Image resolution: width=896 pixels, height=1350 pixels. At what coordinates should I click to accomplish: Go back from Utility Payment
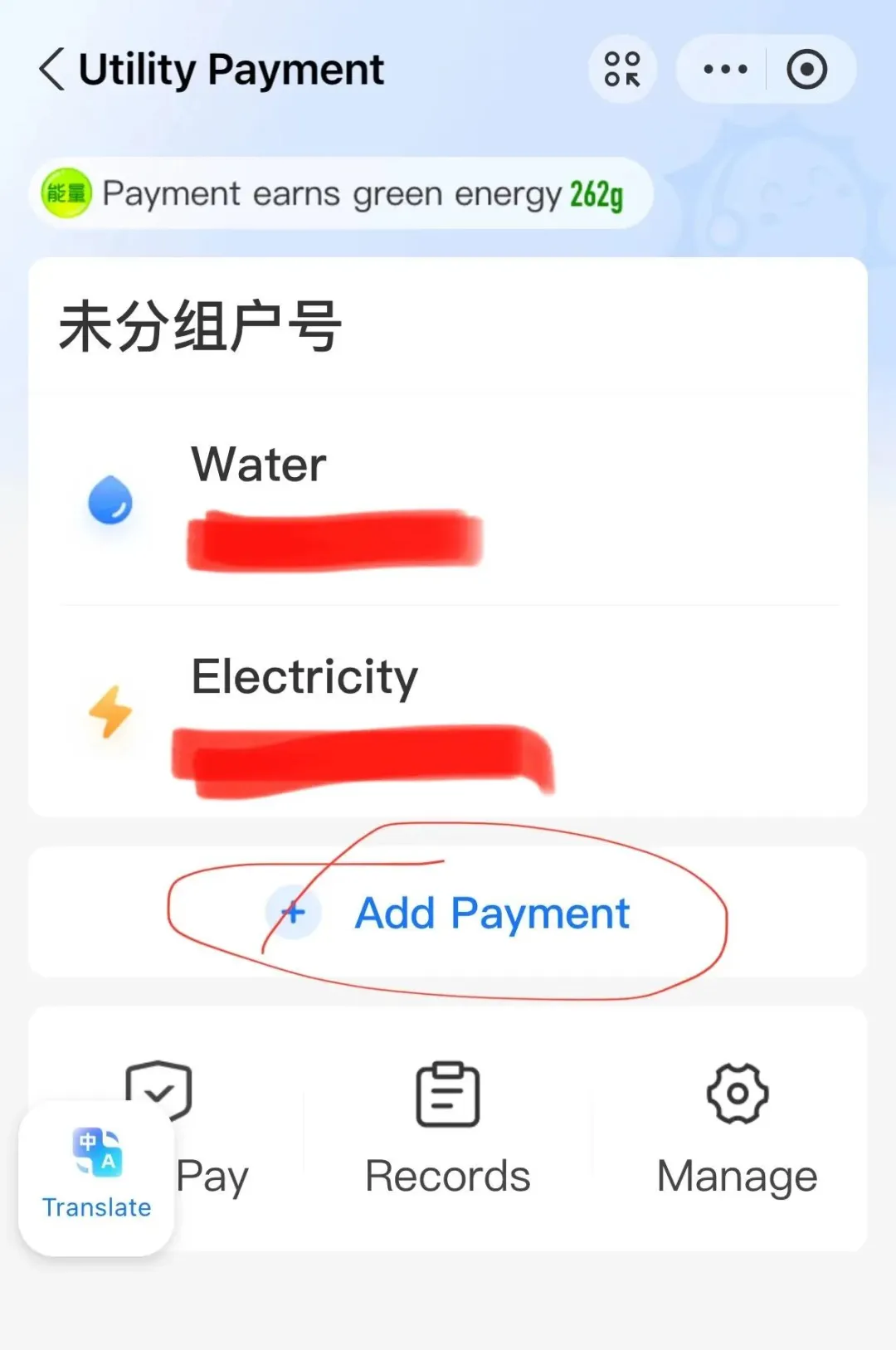tap(51, 69)
